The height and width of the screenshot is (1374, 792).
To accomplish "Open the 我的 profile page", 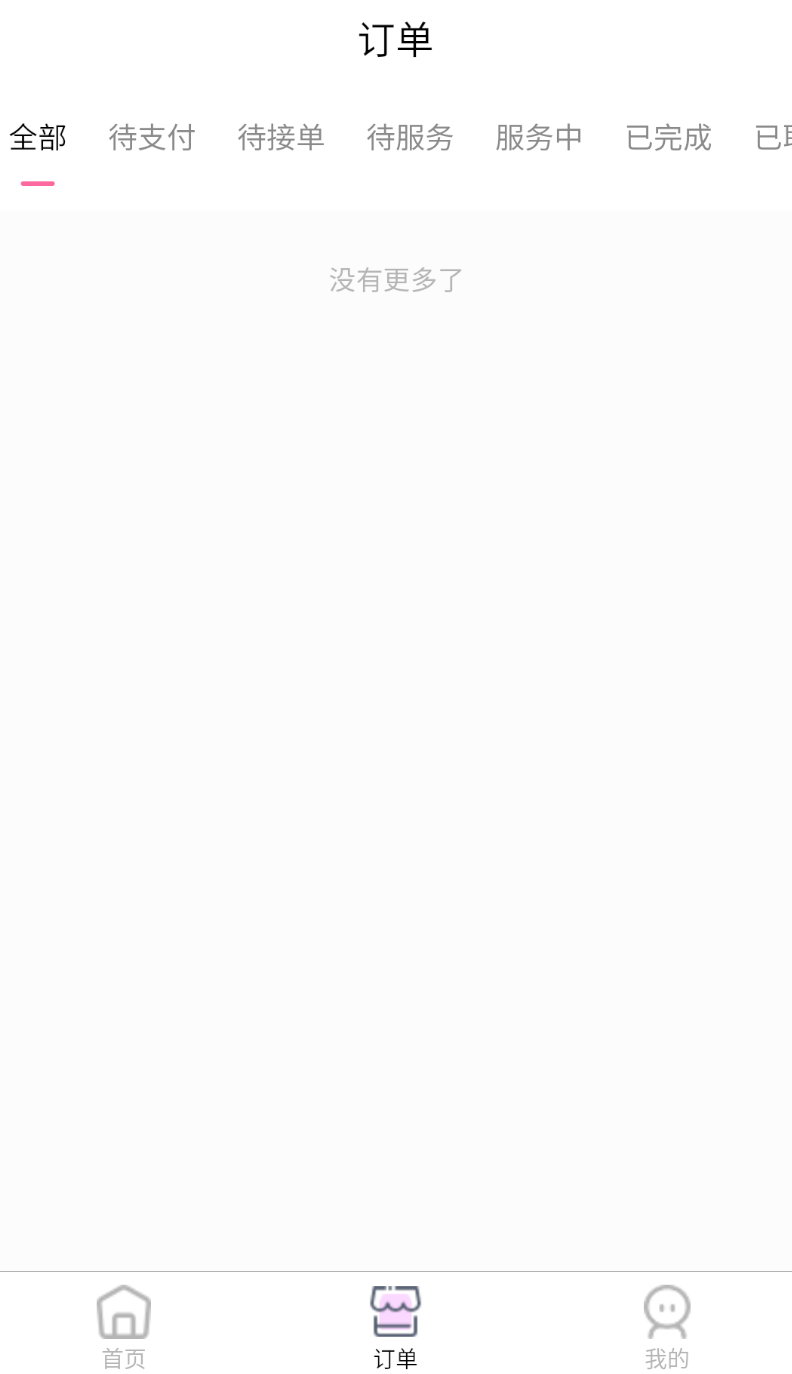I will tap(667, 1326).
